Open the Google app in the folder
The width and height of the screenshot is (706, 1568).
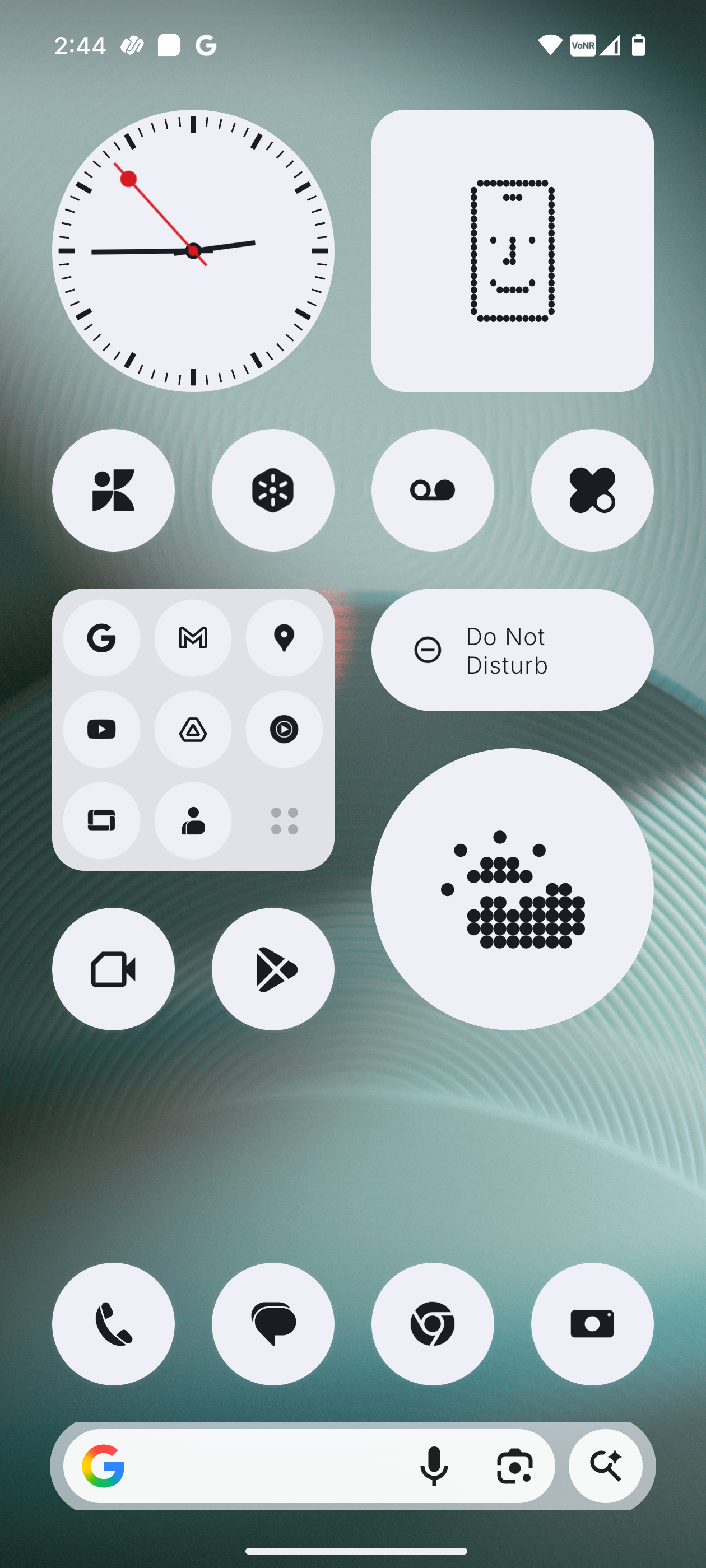(101, 638)
